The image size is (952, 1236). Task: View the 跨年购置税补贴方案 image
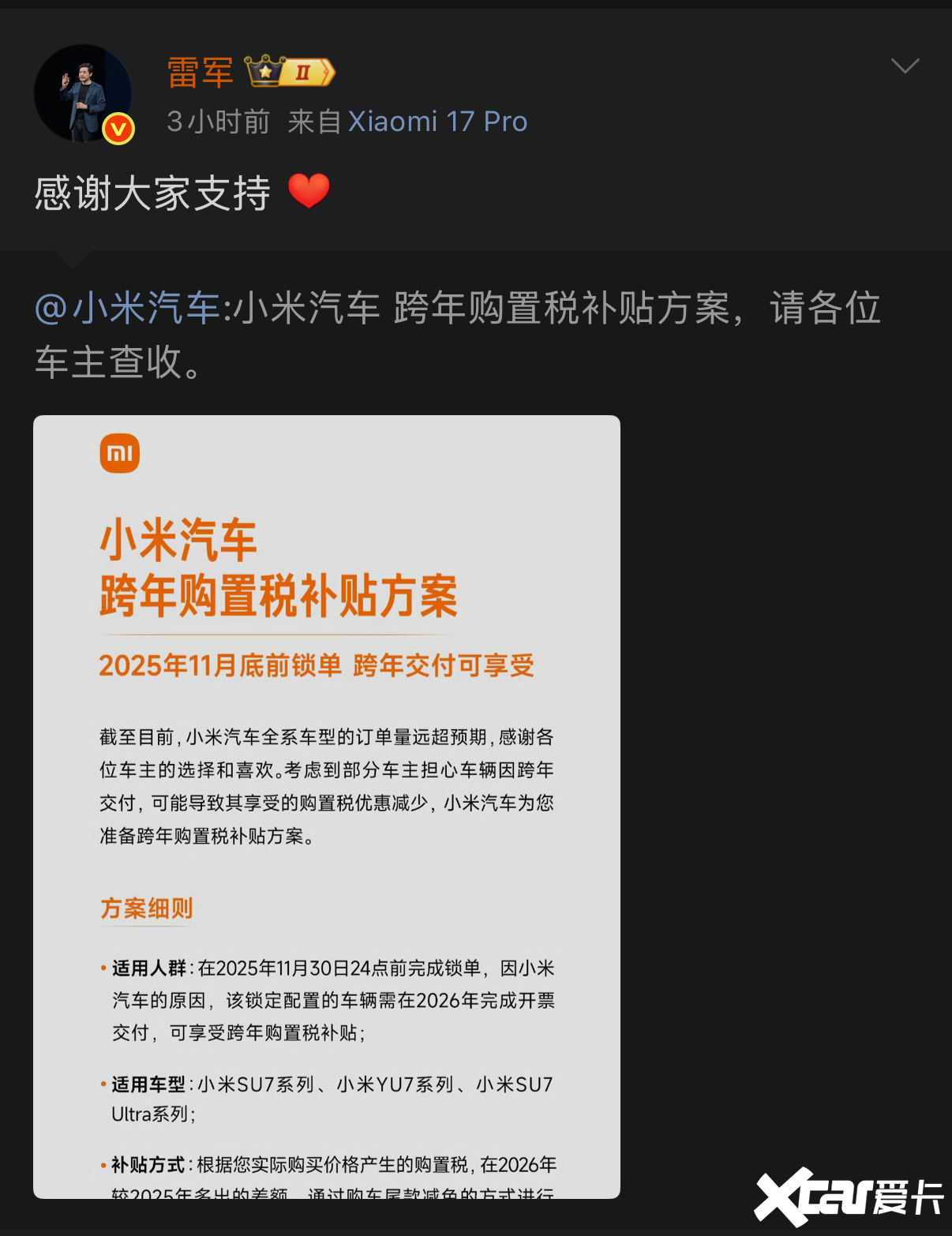pos(326,805)
